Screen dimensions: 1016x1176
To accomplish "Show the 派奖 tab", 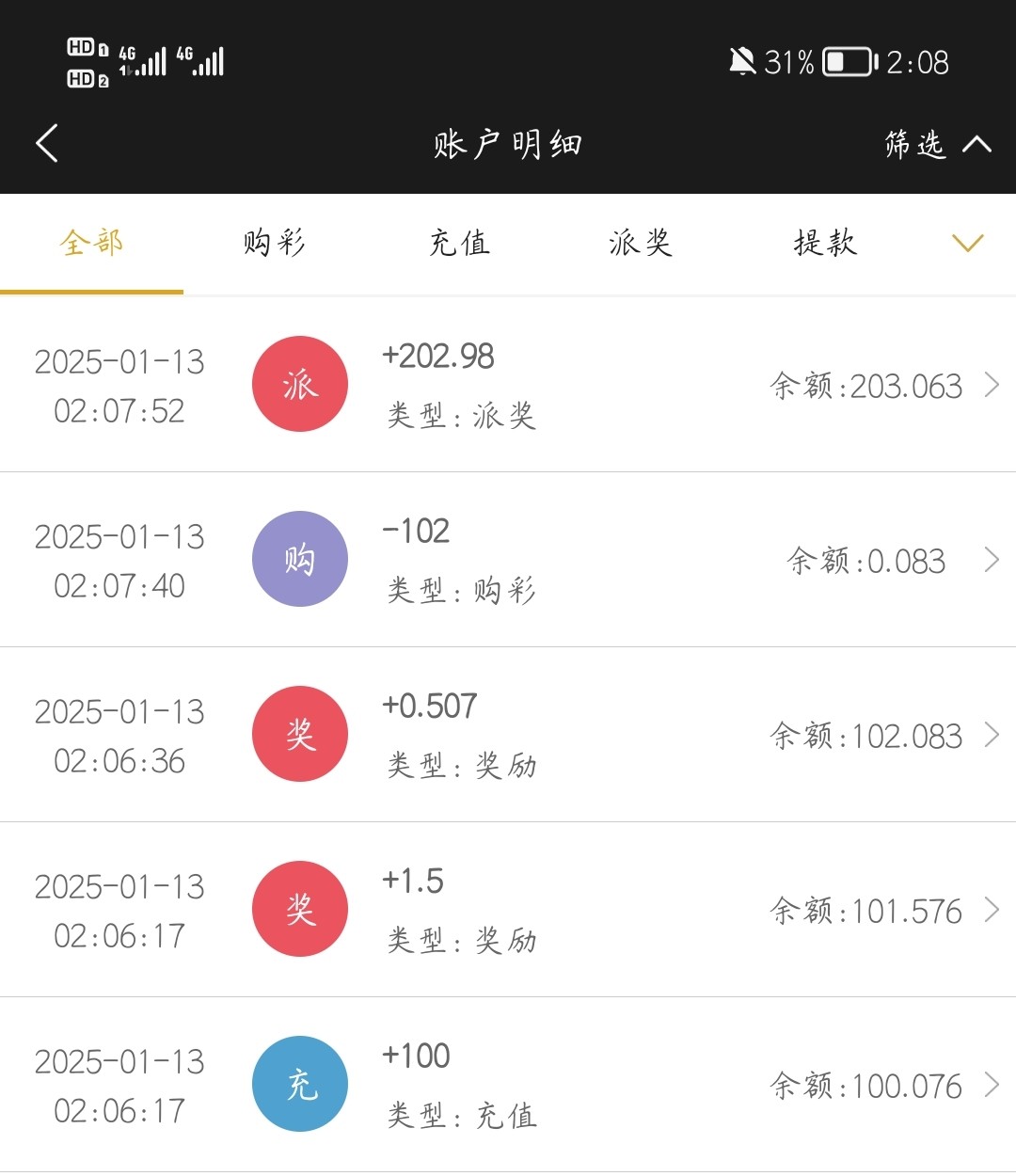I will [640, 244].
